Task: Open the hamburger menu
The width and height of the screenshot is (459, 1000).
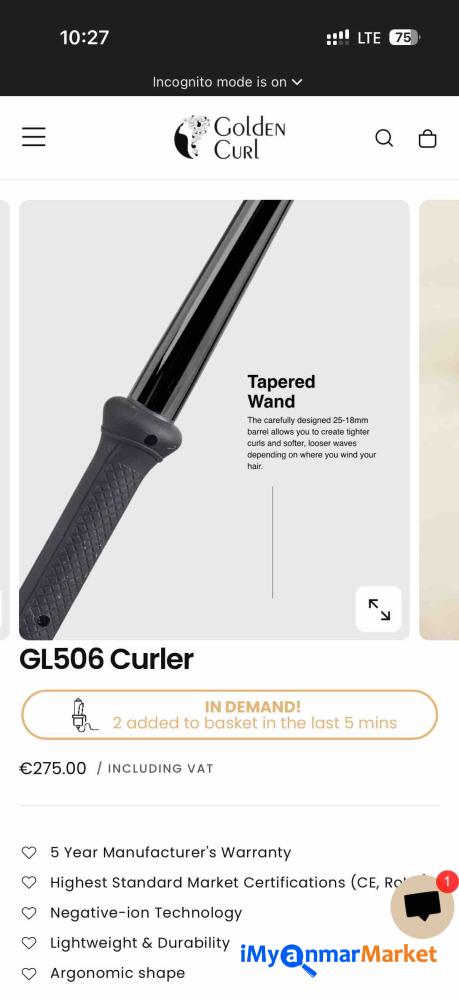Action: [x=34, y=137]
